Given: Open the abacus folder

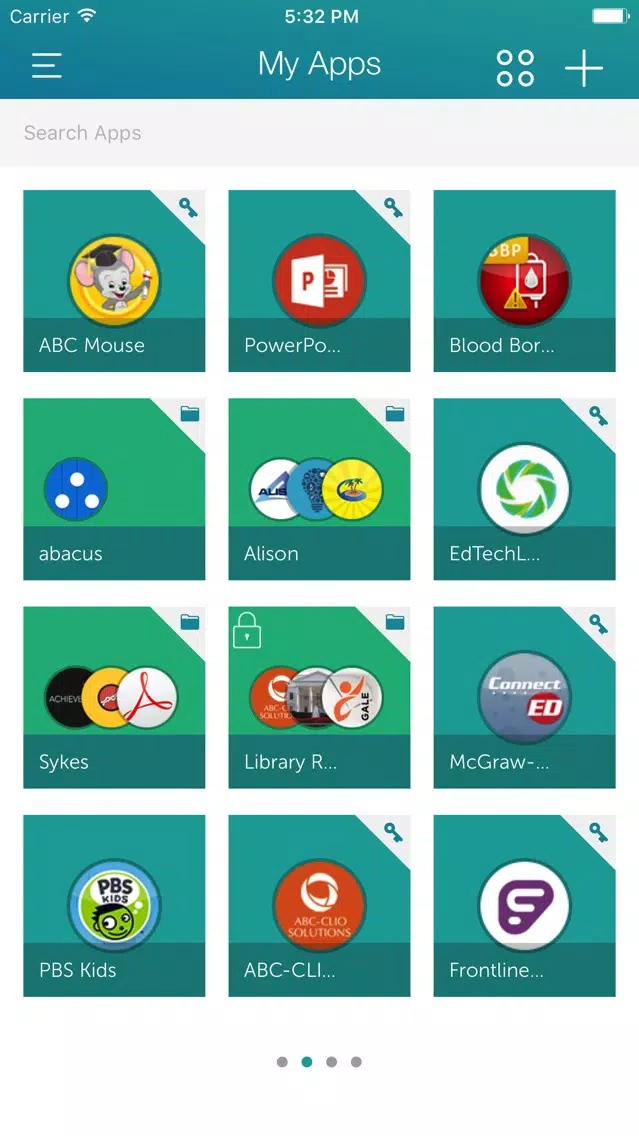Looking at the screenshot, I should (x=114, y=489).
